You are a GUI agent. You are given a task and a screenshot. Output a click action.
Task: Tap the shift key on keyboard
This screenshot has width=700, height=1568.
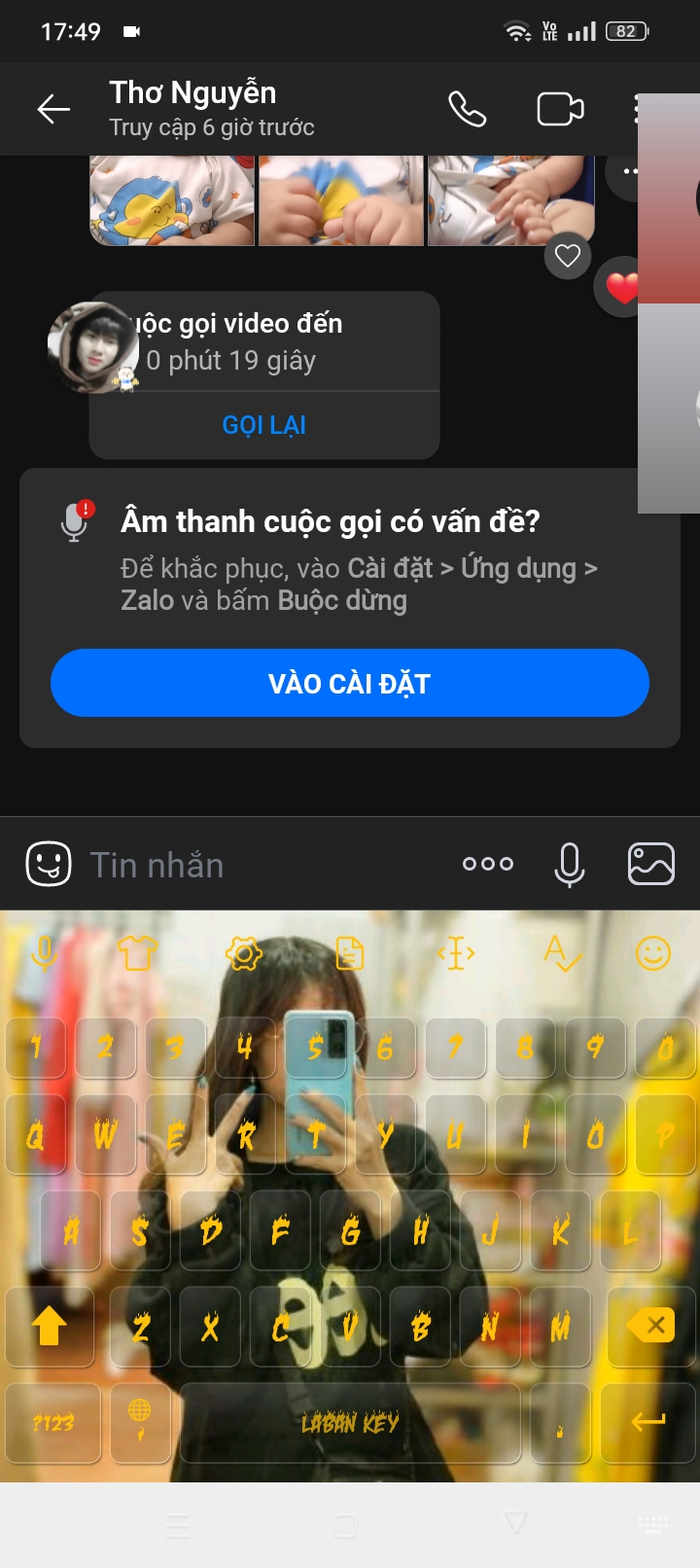click(49, 1325)
